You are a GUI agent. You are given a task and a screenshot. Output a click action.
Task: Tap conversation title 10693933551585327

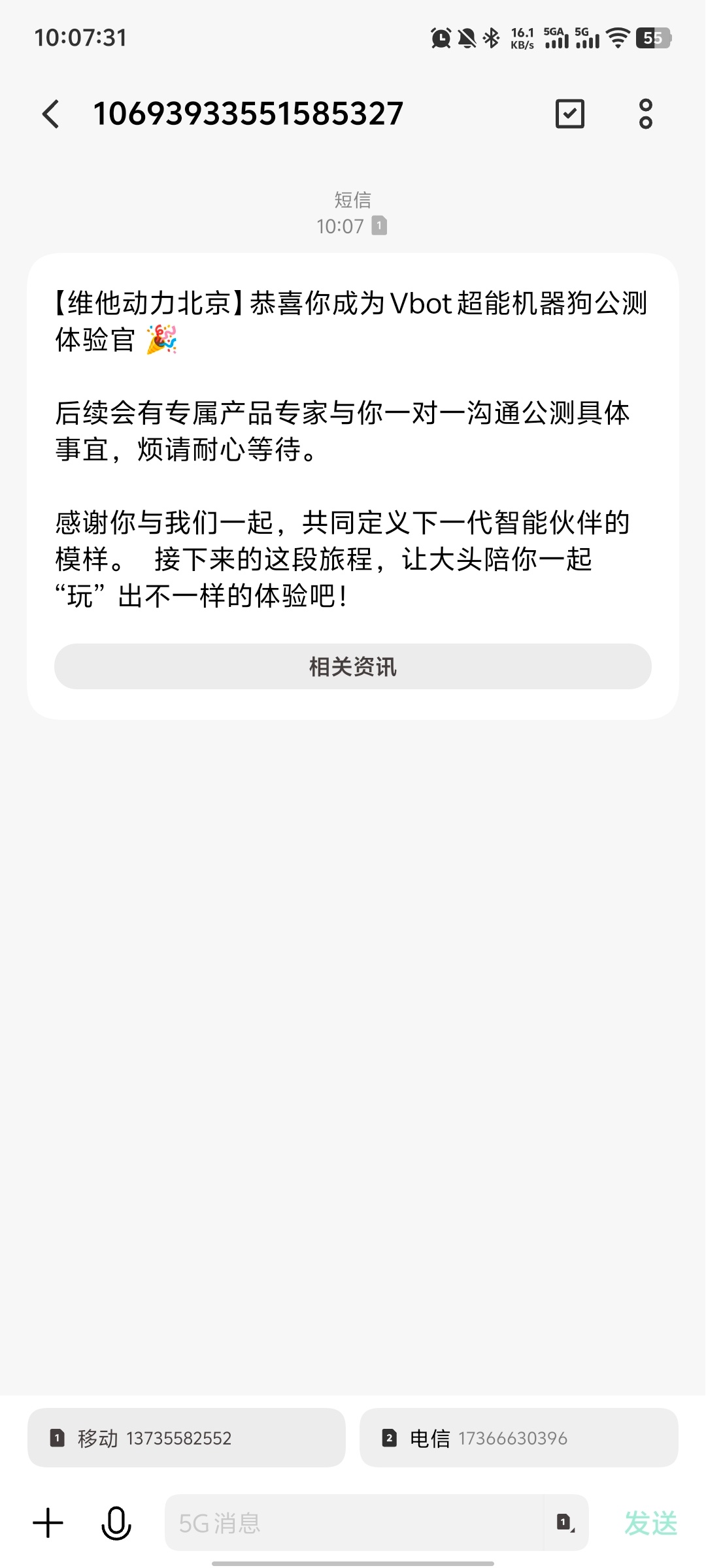(x=248, y=113)
